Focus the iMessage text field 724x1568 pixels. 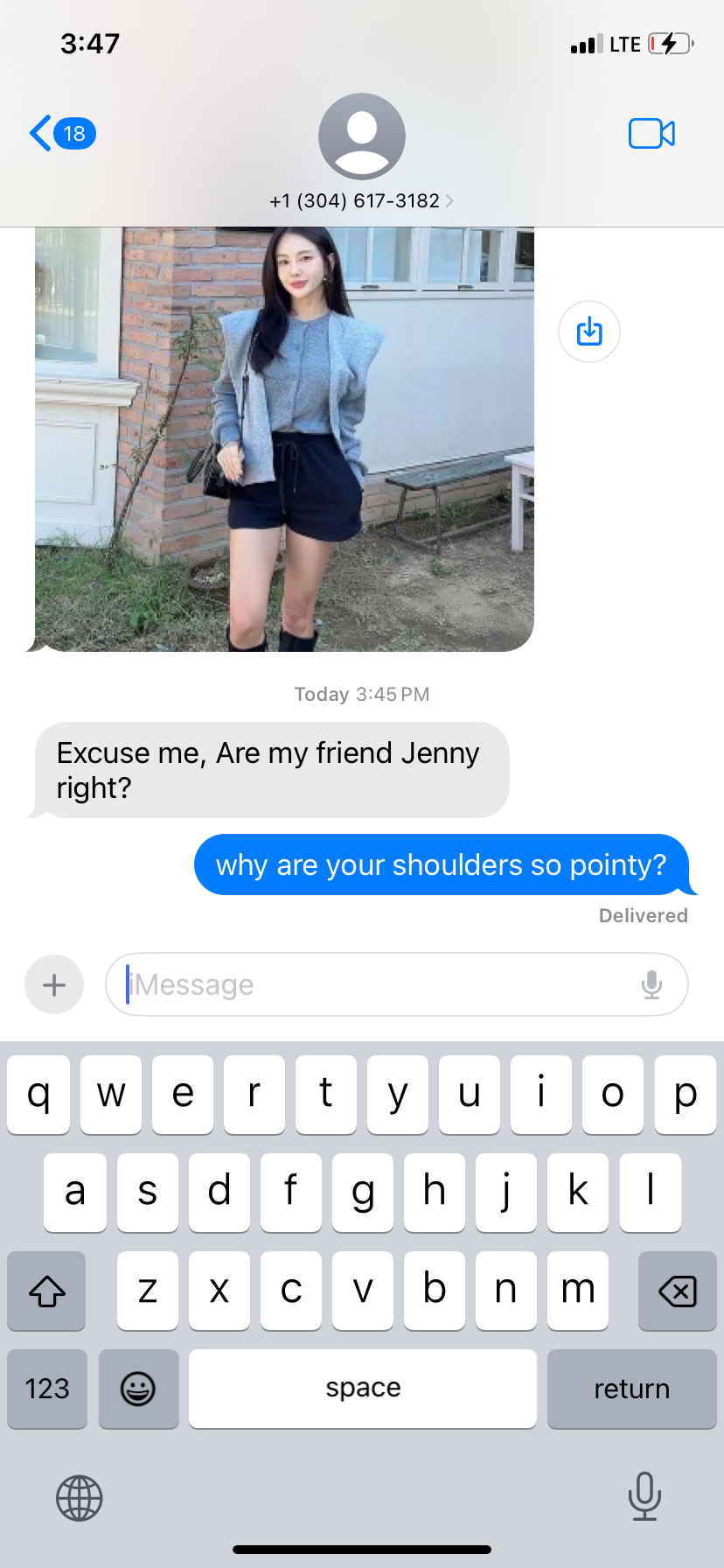(376, 984)
